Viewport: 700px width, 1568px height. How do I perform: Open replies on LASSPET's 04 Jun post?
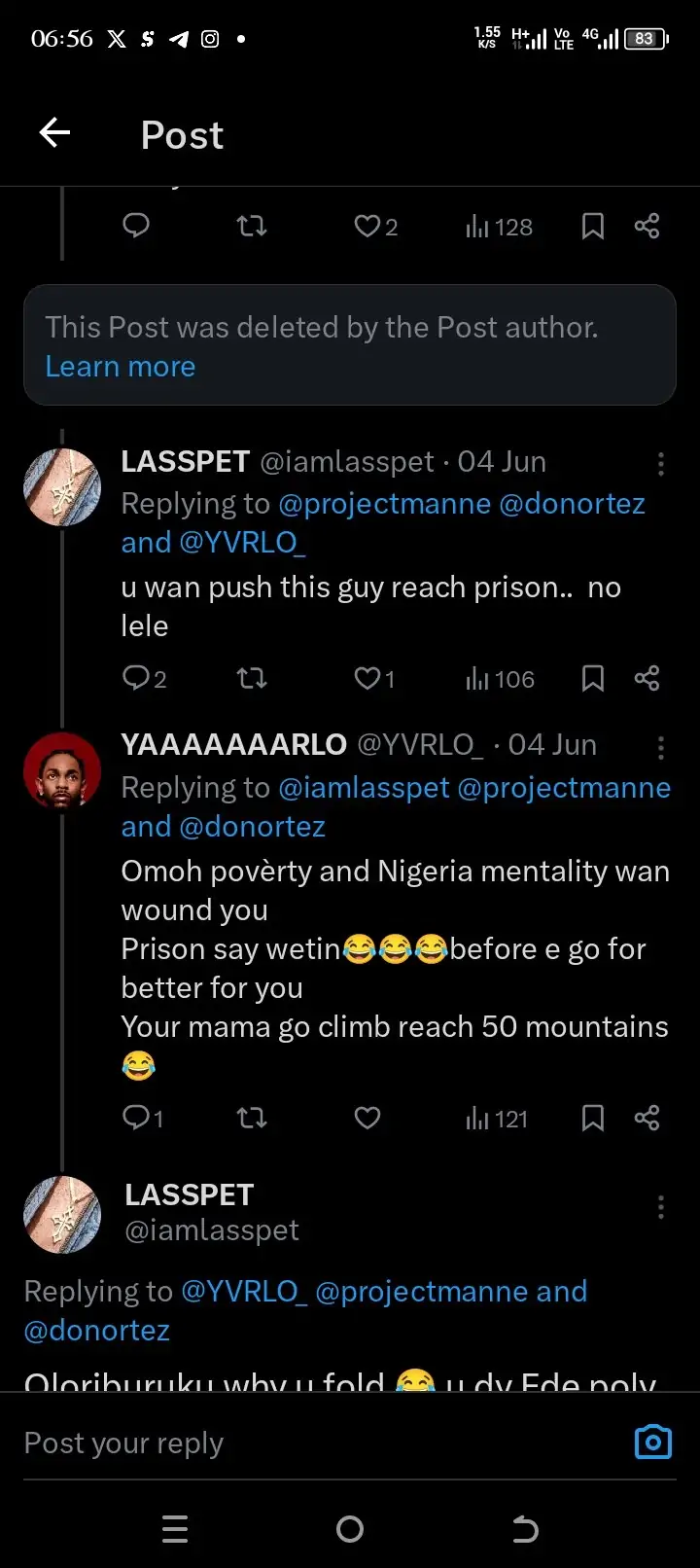[x=136, y=678]
